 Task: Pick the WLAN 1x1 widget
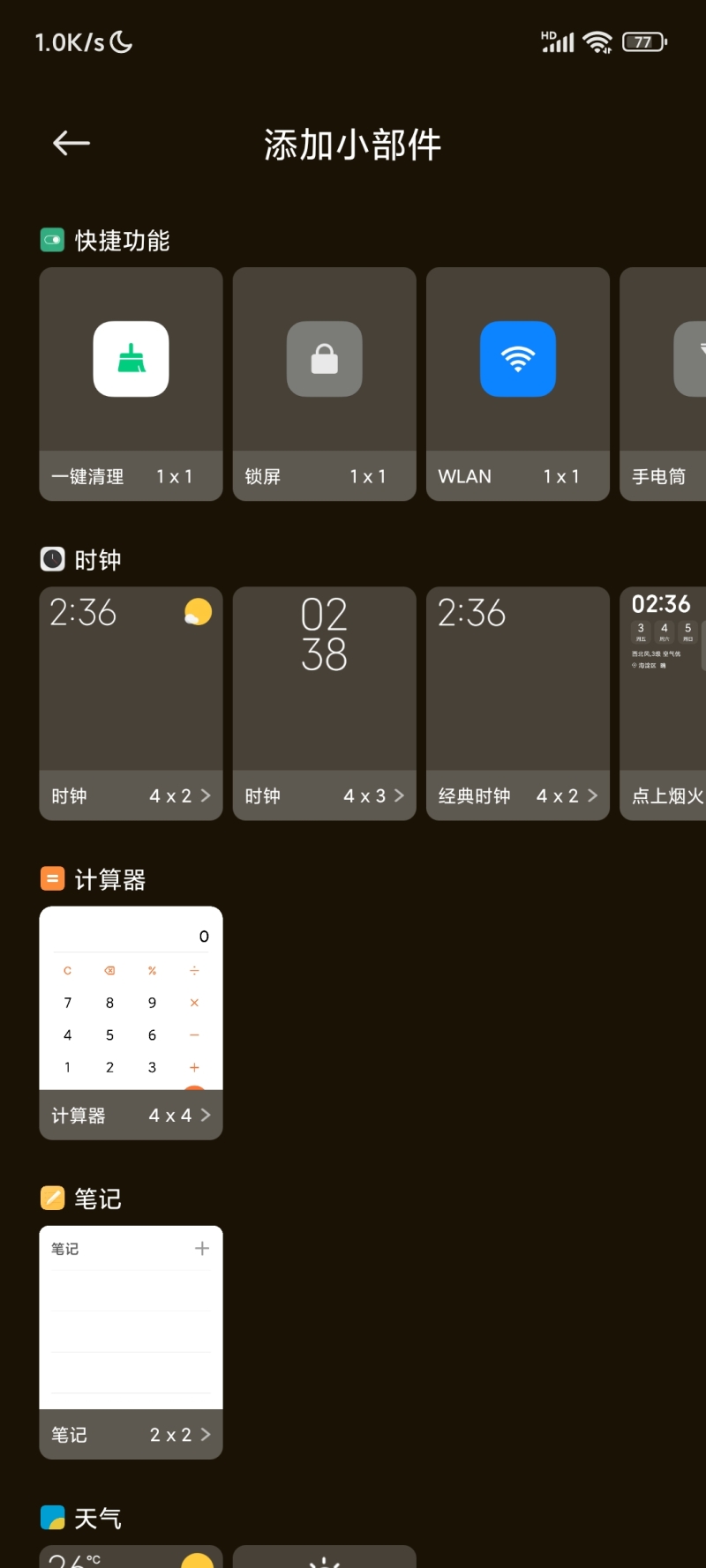(517, 384)
